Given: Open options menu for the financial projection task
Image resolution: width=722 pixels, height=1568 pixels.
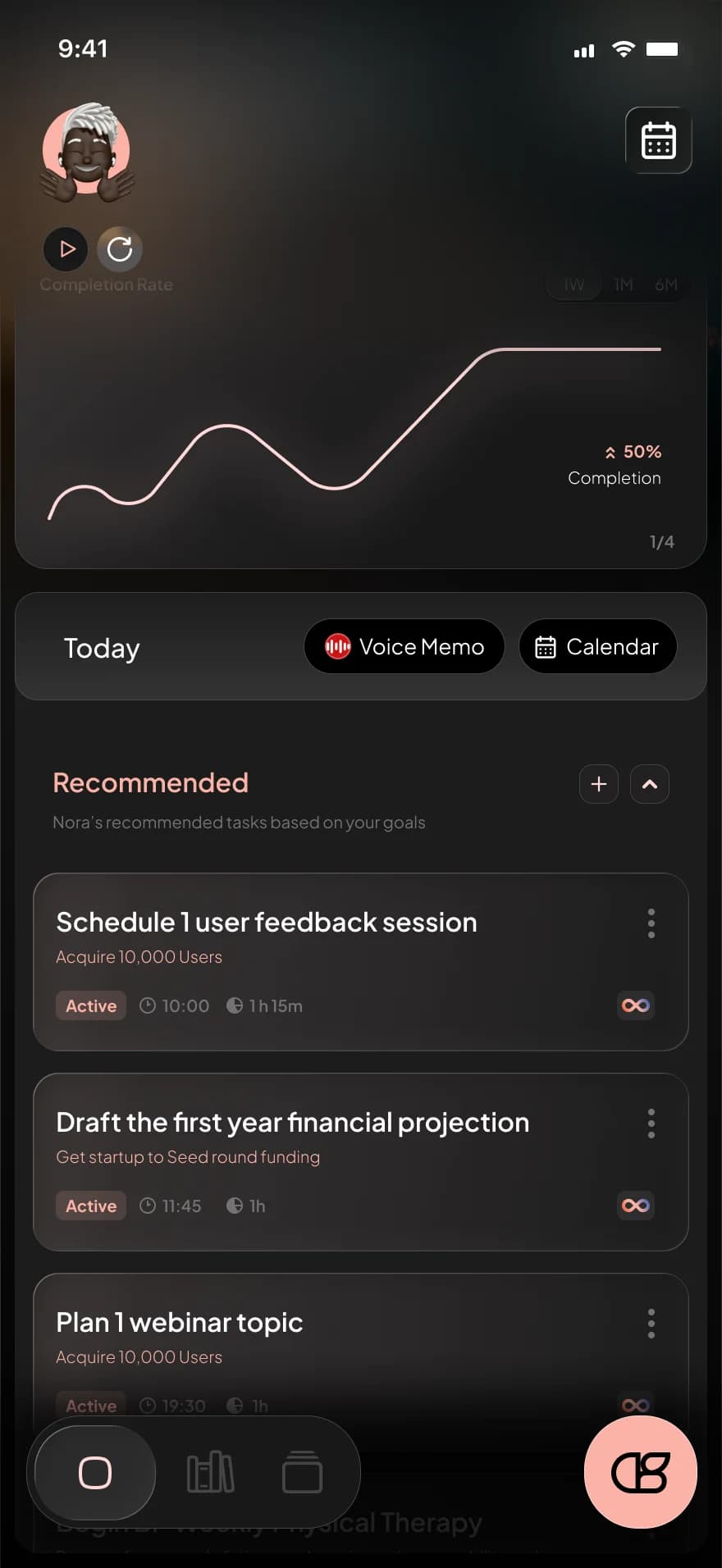Looking at the screenshot, I should [651, 1123].
